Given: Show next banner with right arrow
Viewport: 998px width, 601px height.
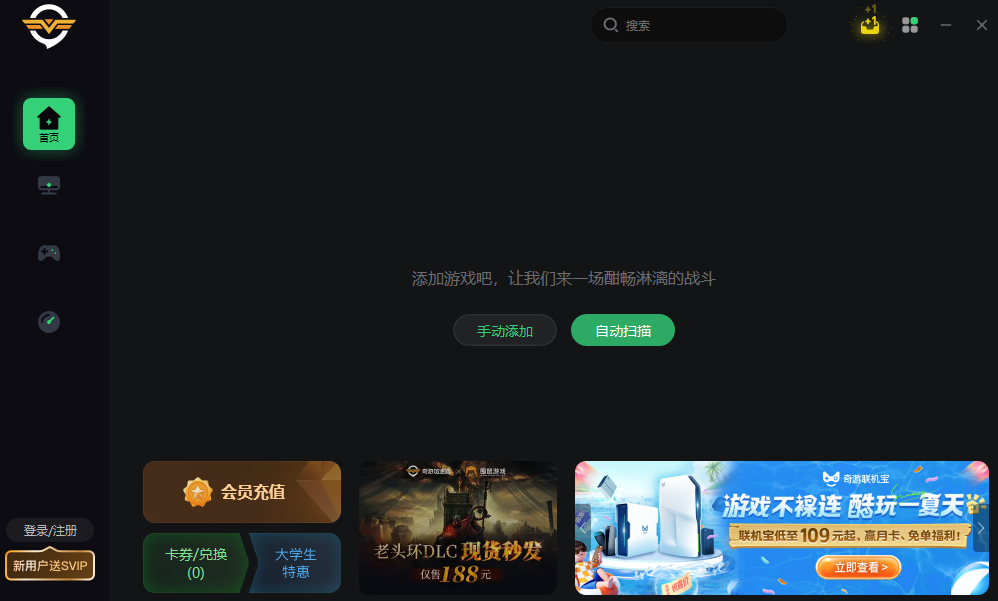Looking at the screenshot, I should [x=981, y=528].
